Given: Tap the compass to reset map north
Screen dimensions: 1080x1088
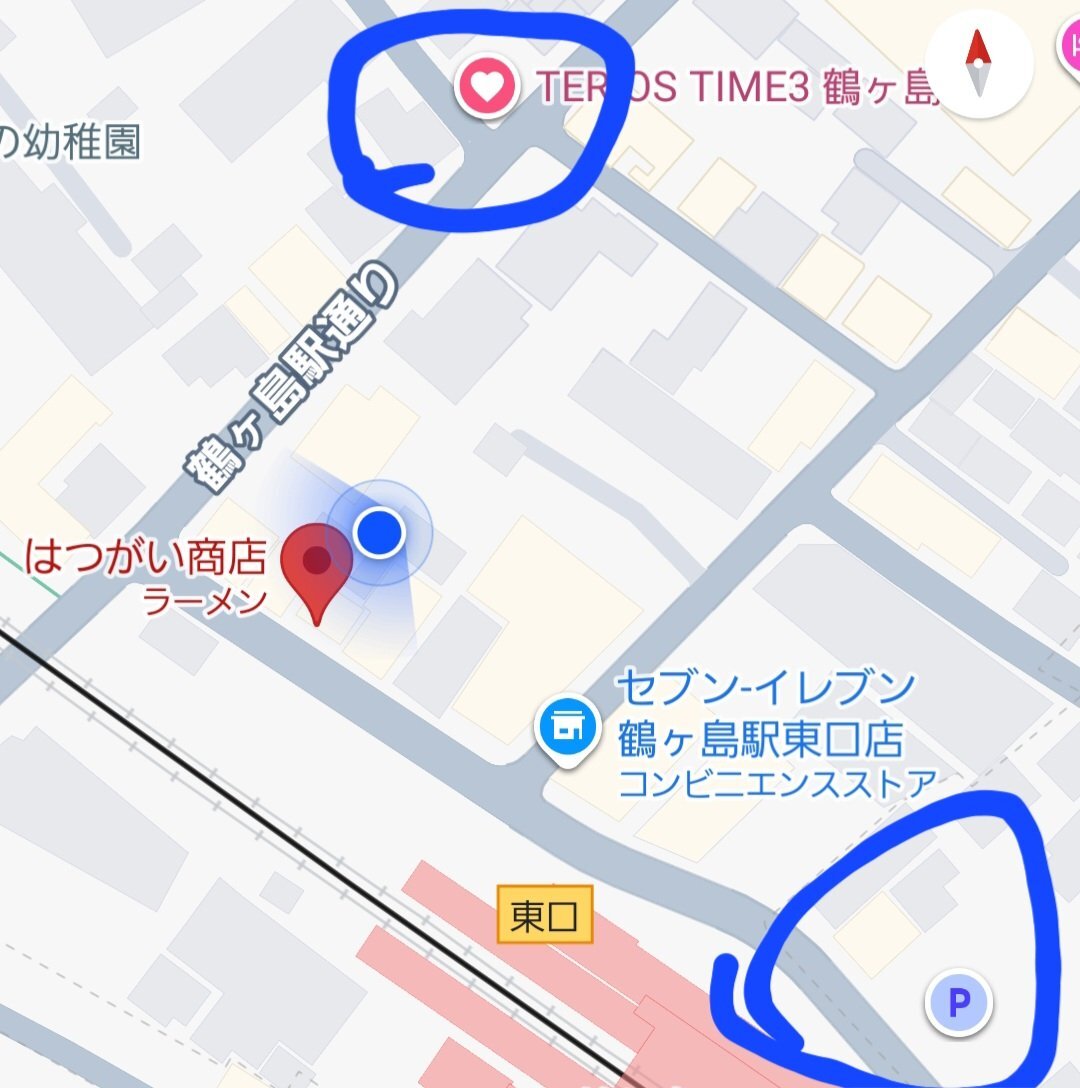Looking at the screenshot, I should tap(978, 64).
